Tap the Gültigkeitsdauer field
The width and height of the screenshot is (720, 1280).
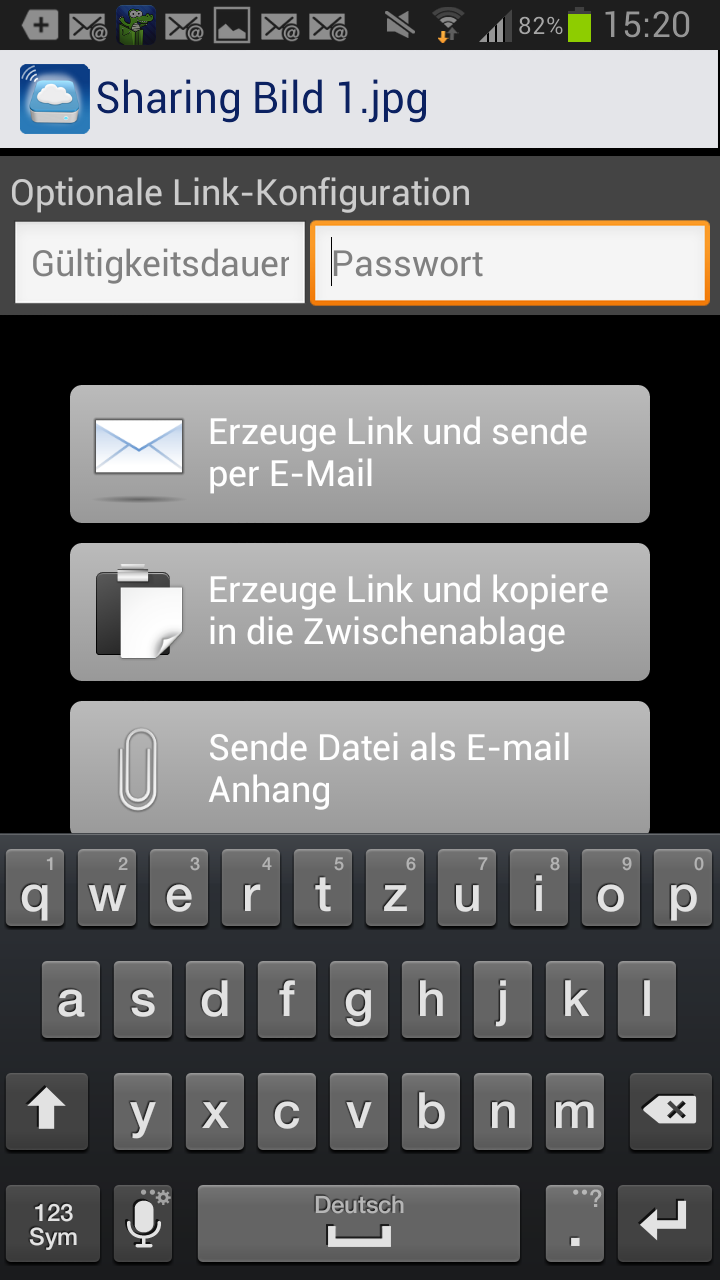[x=160, y=263]
